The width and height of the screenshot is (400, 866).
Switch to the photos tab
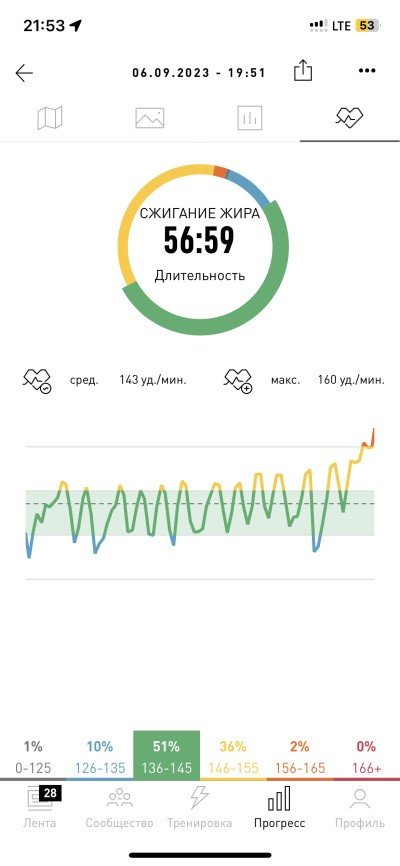[150, 118]
